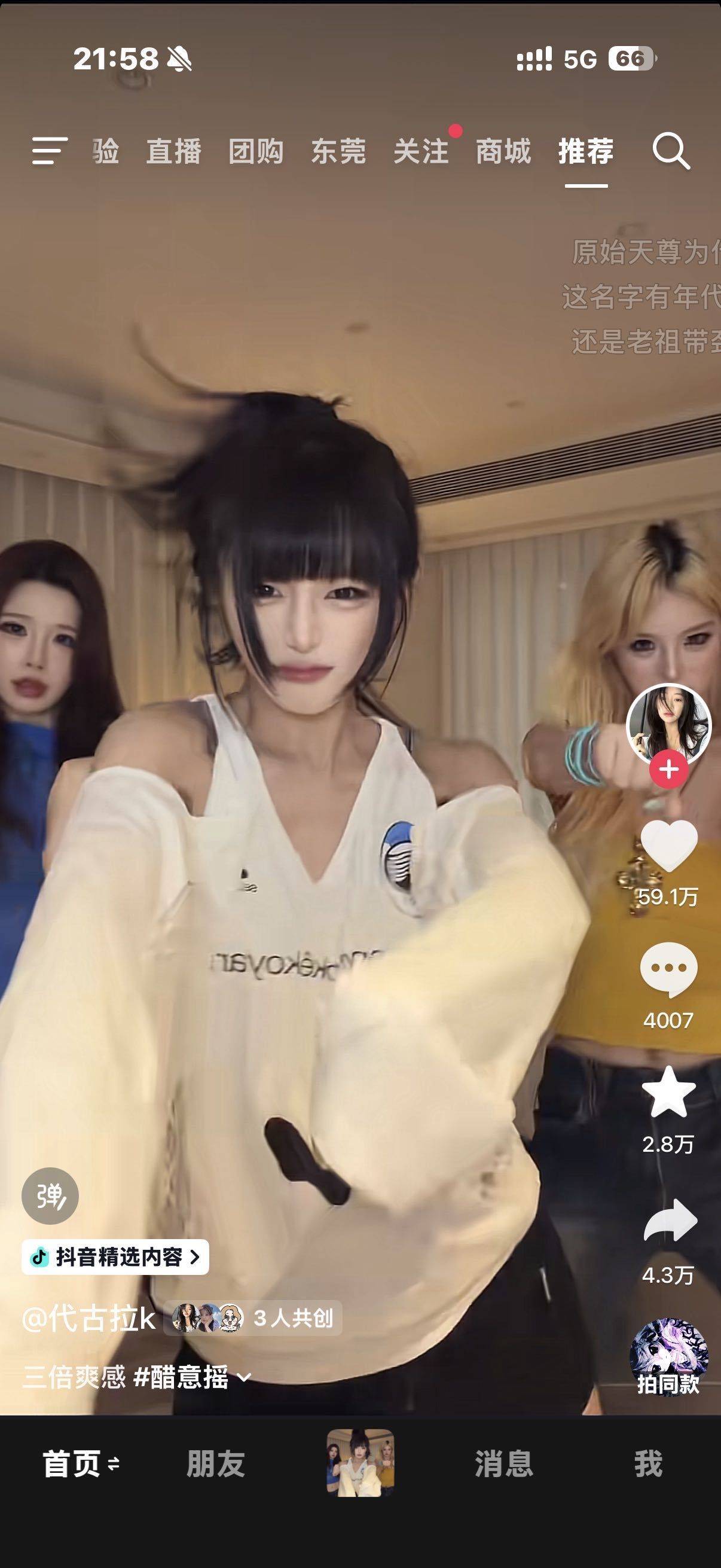Switch to the 直播 tab
The width and height of the screenshot is (721, 1568).
(x=173, y=151)
